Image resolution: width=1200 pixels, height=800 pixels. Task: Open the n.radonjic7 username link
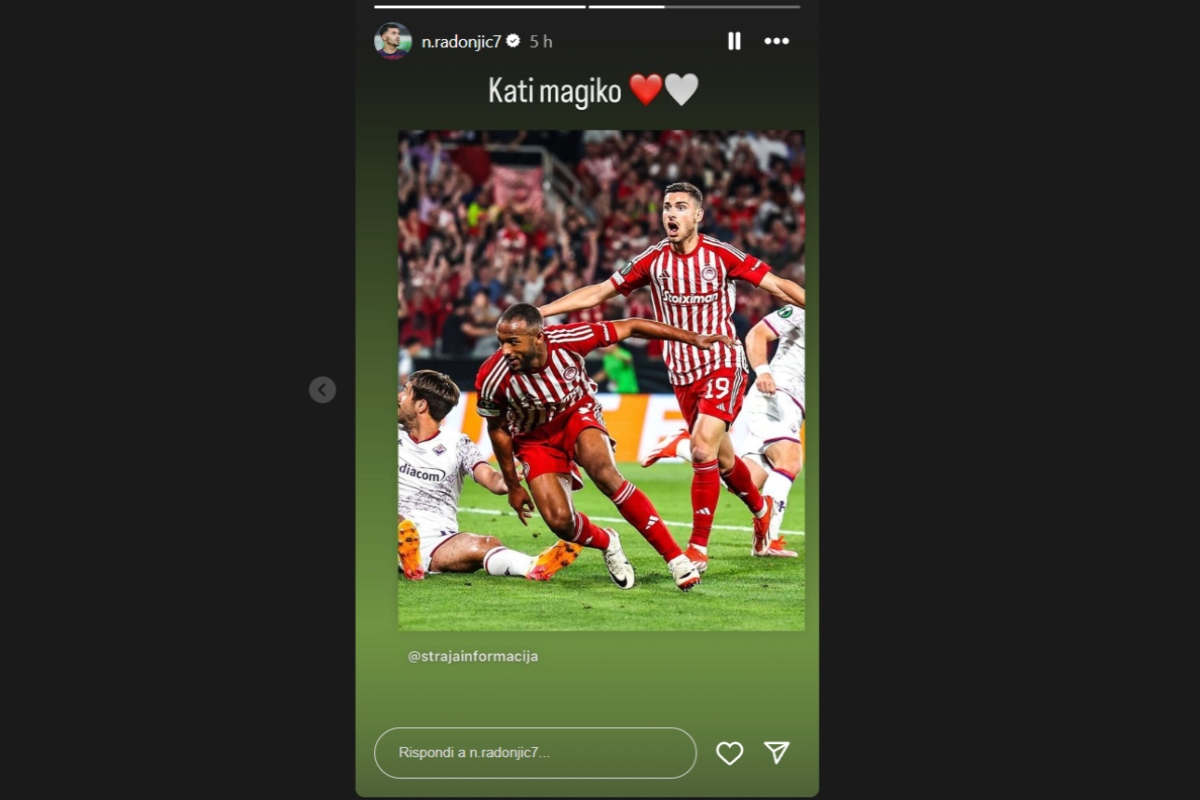[x=461, y=41]
